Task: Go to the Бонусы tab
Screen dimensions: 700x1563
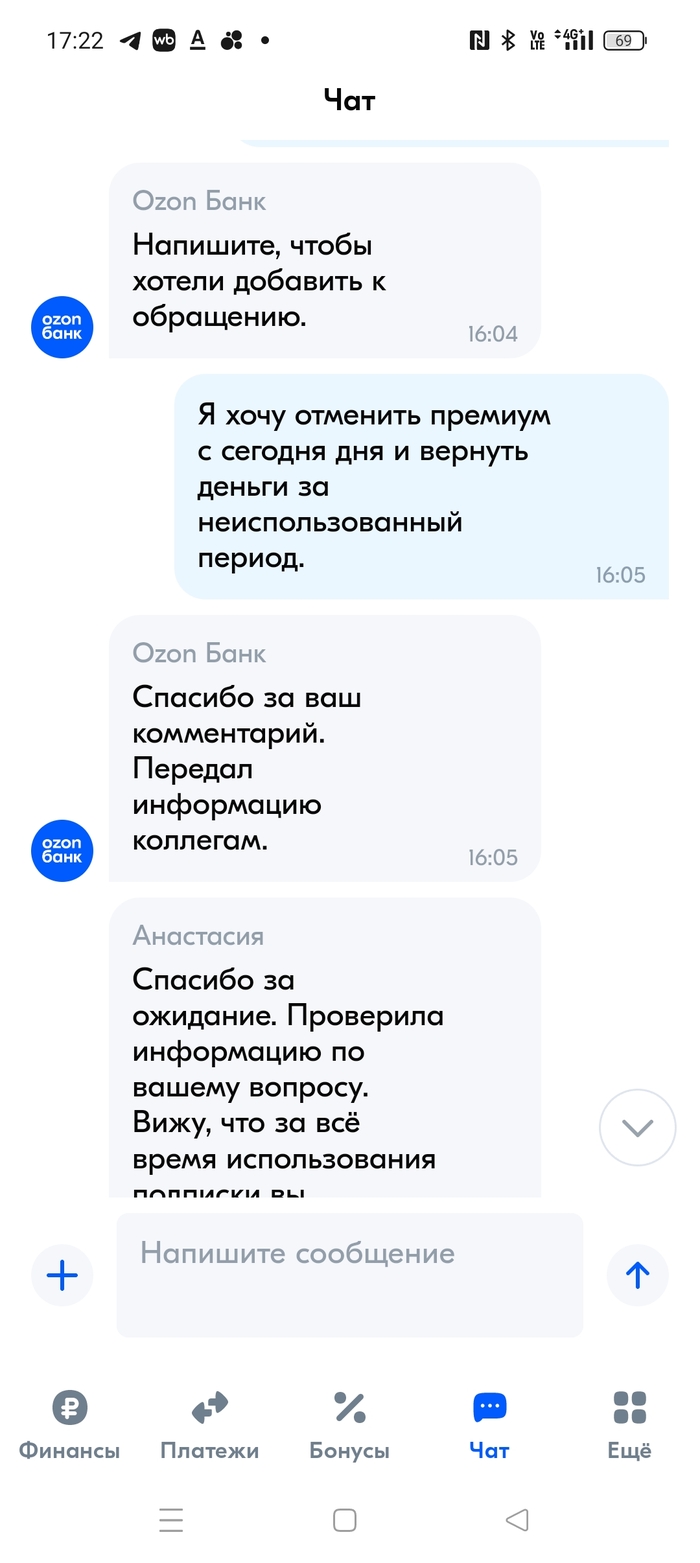Action: pyautogui.click(x=350, y=1425)
